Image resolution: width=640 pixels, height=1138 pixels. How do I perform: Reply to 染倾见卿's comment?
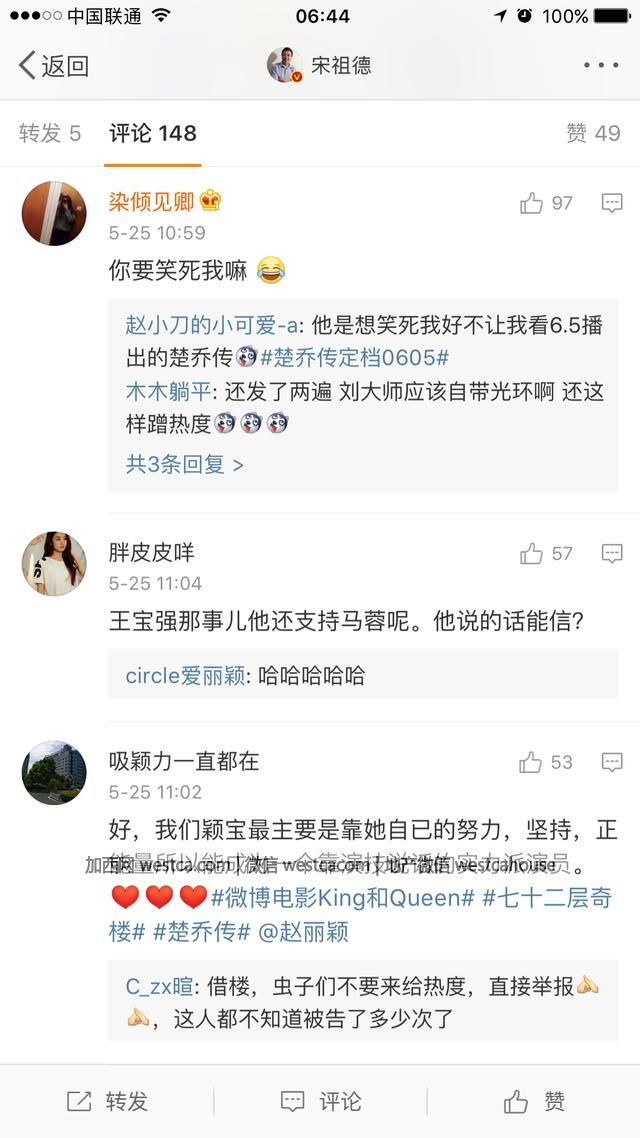612,204
